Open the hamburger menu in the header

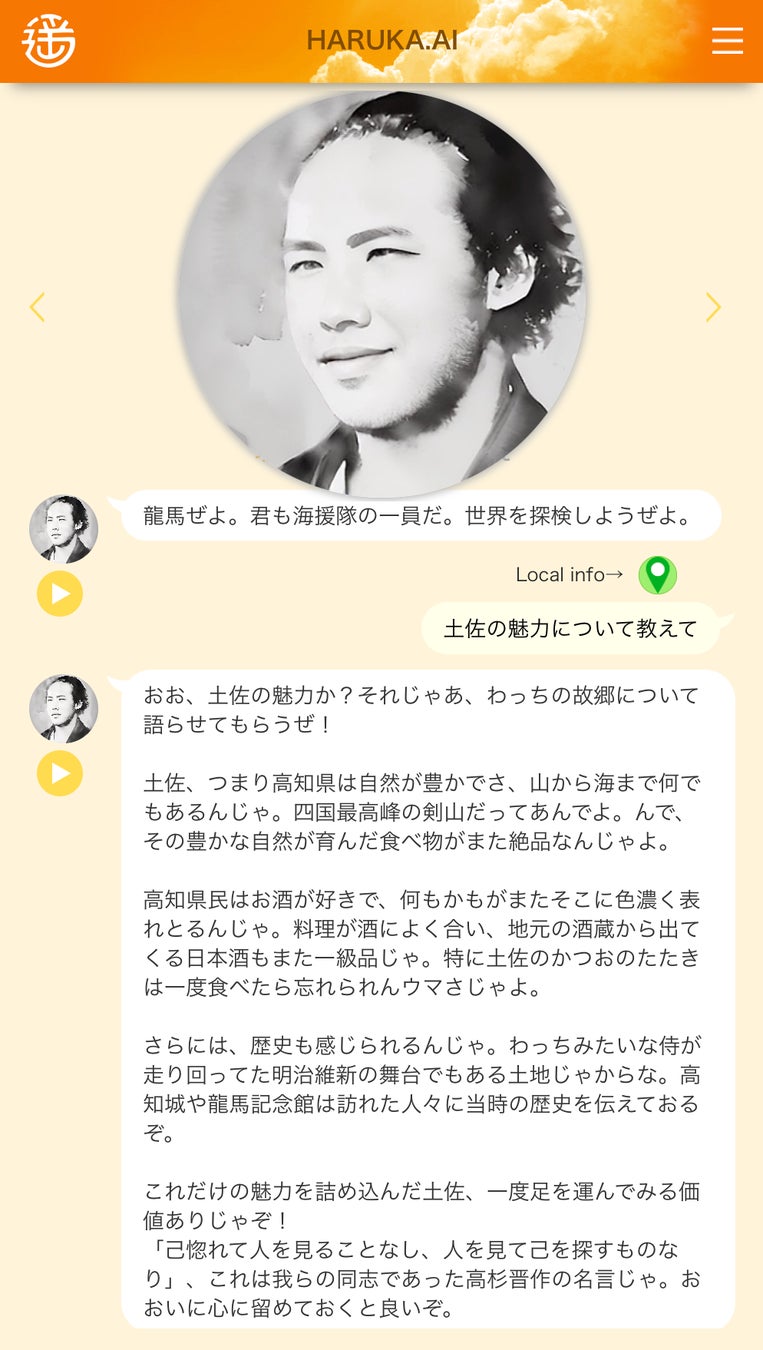click(x=727, y=41)
